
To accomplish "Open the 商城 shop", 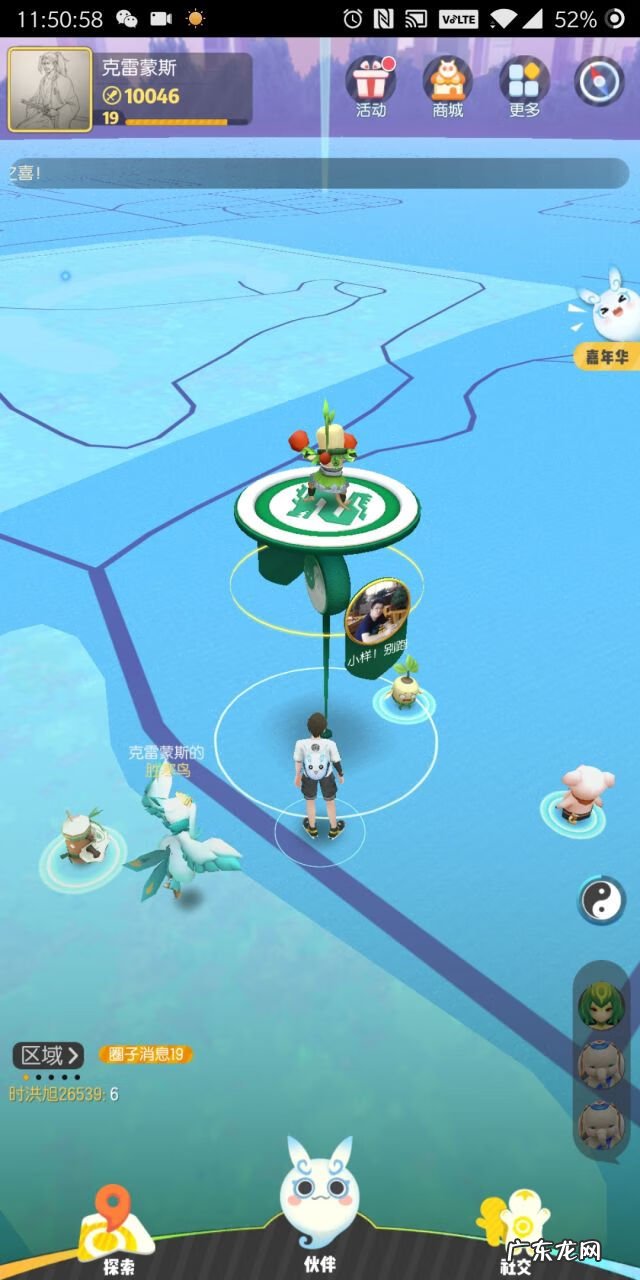I will point(448,83).
